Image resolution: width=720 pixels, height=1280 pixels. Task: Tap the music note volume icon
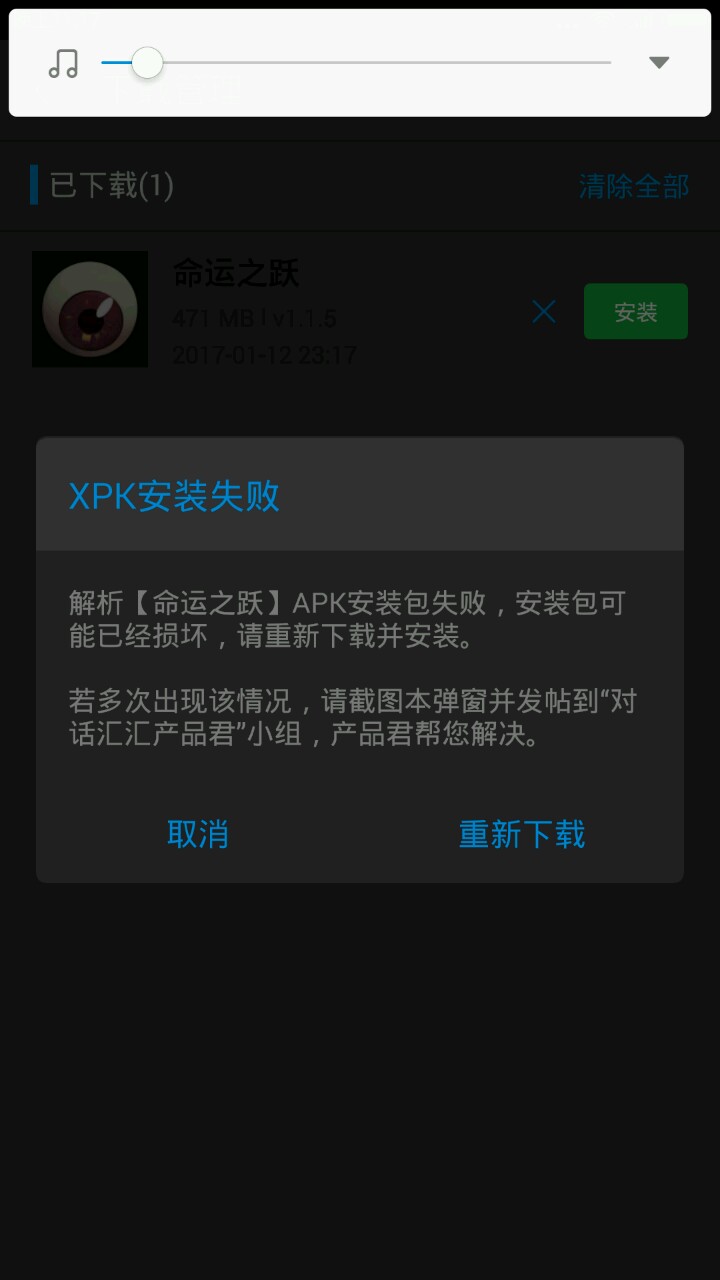[63, 63]
